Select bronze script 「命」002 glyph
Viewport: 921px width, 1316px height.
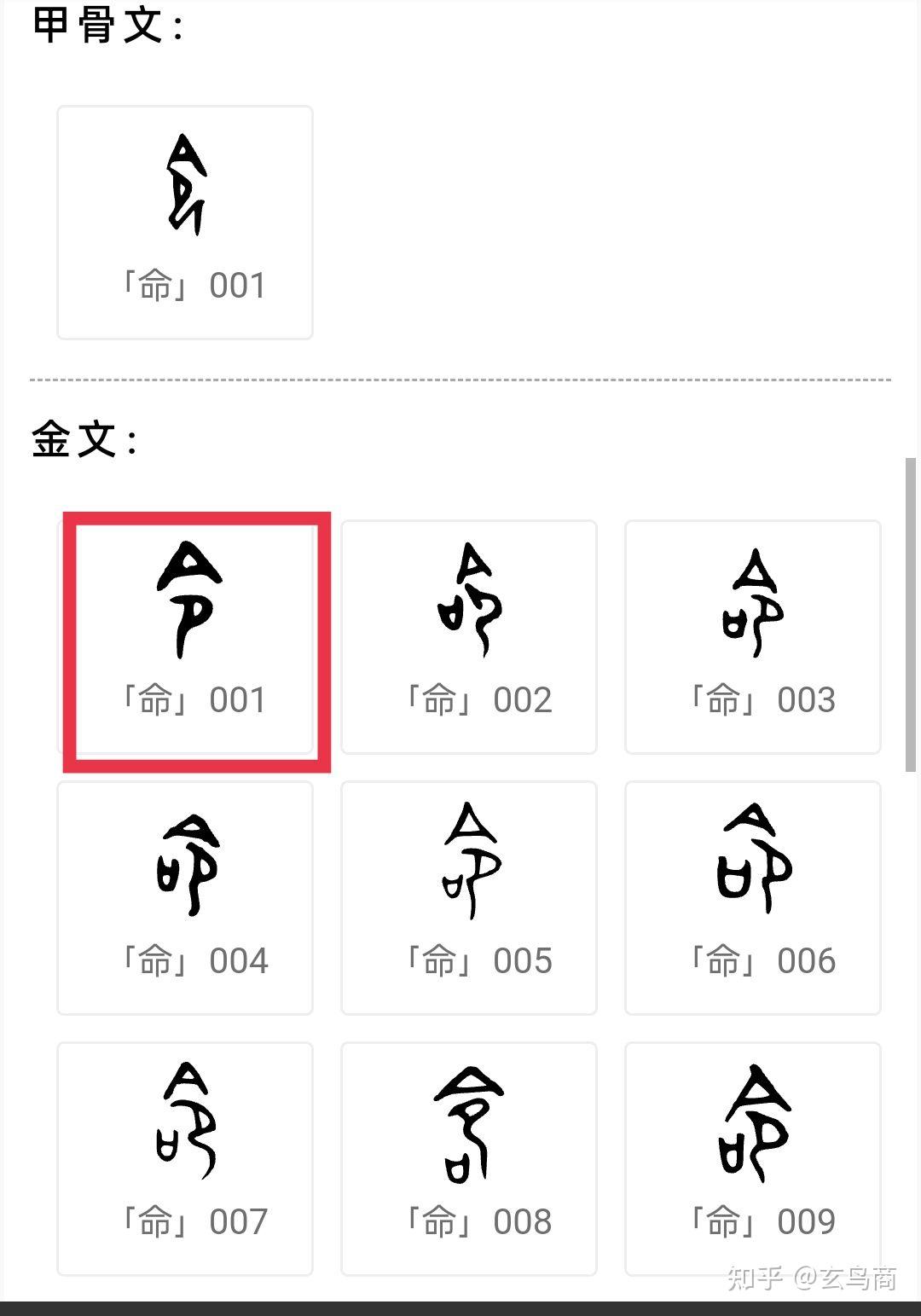pyautogui.click(x=469, y=637)
